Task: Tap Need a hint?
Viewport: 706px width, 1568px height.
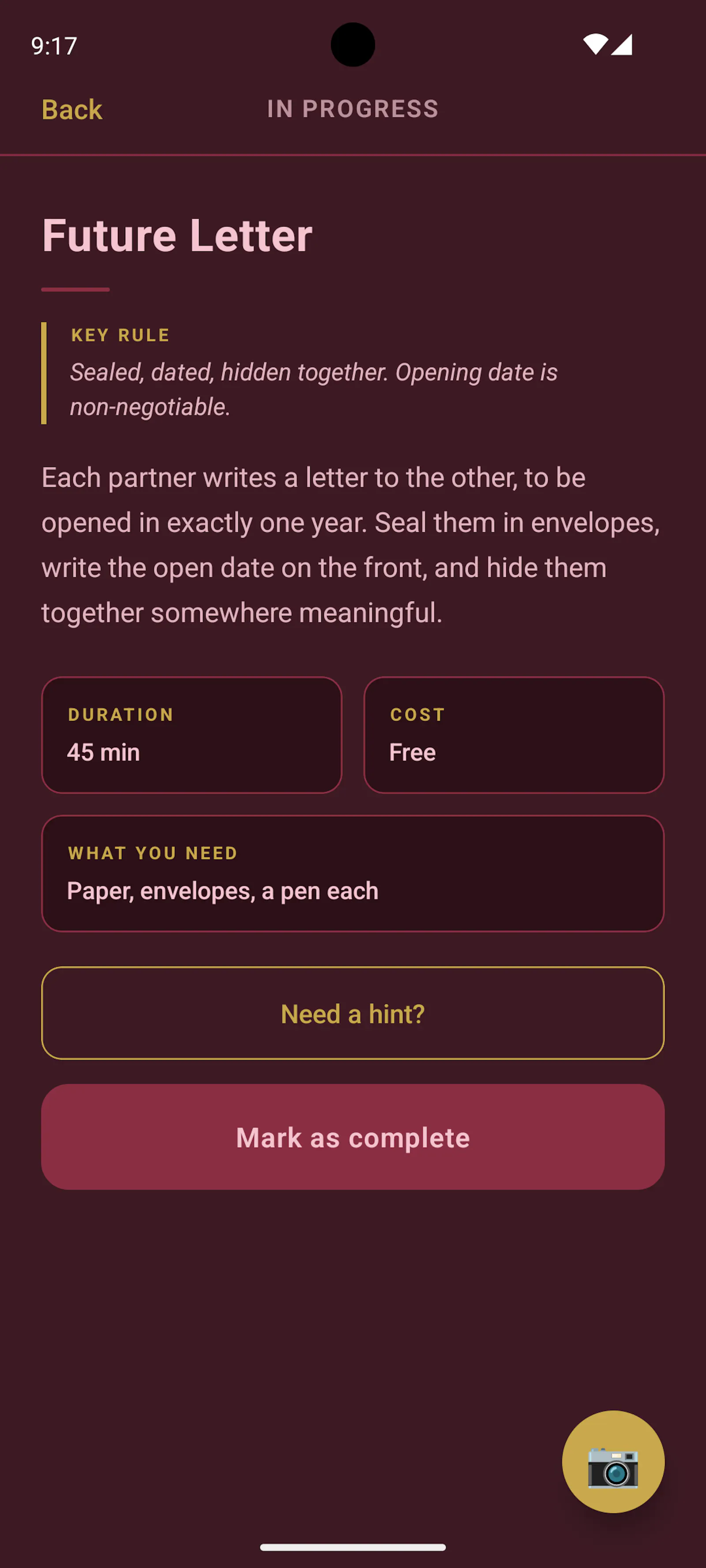Action: click(x=353, y=1013)
